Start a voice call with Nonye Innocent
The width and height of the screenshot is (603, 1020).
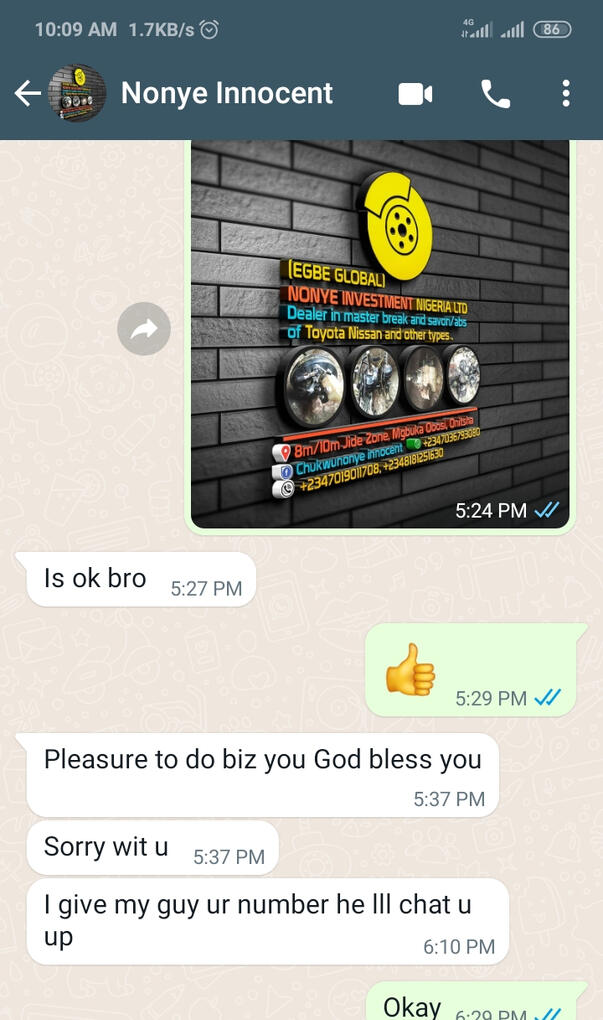coord(495,94)
